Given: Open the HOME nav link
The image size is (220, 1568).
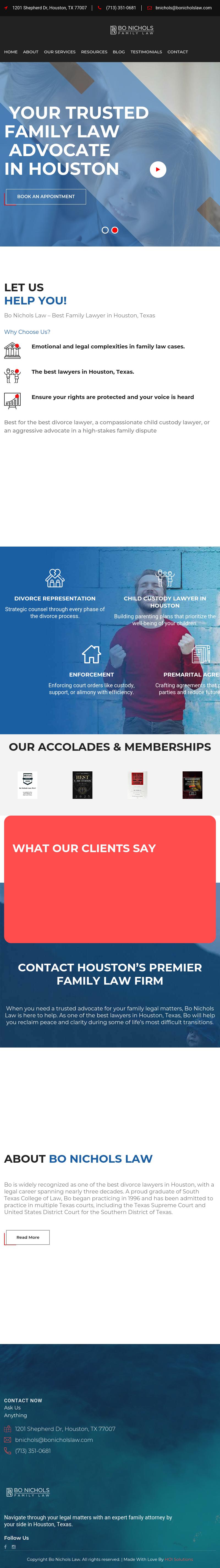Looking at the screenshot, I should click(10, 52).
